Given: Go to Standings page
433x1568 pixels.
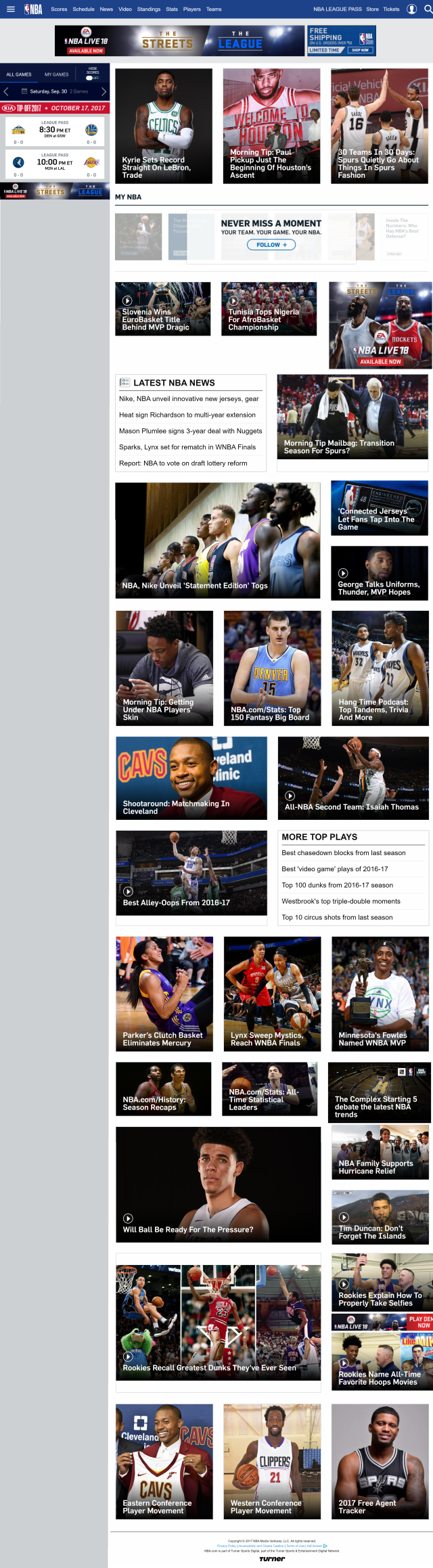Looking at the screenshot, I should click(x=149, y=9).
